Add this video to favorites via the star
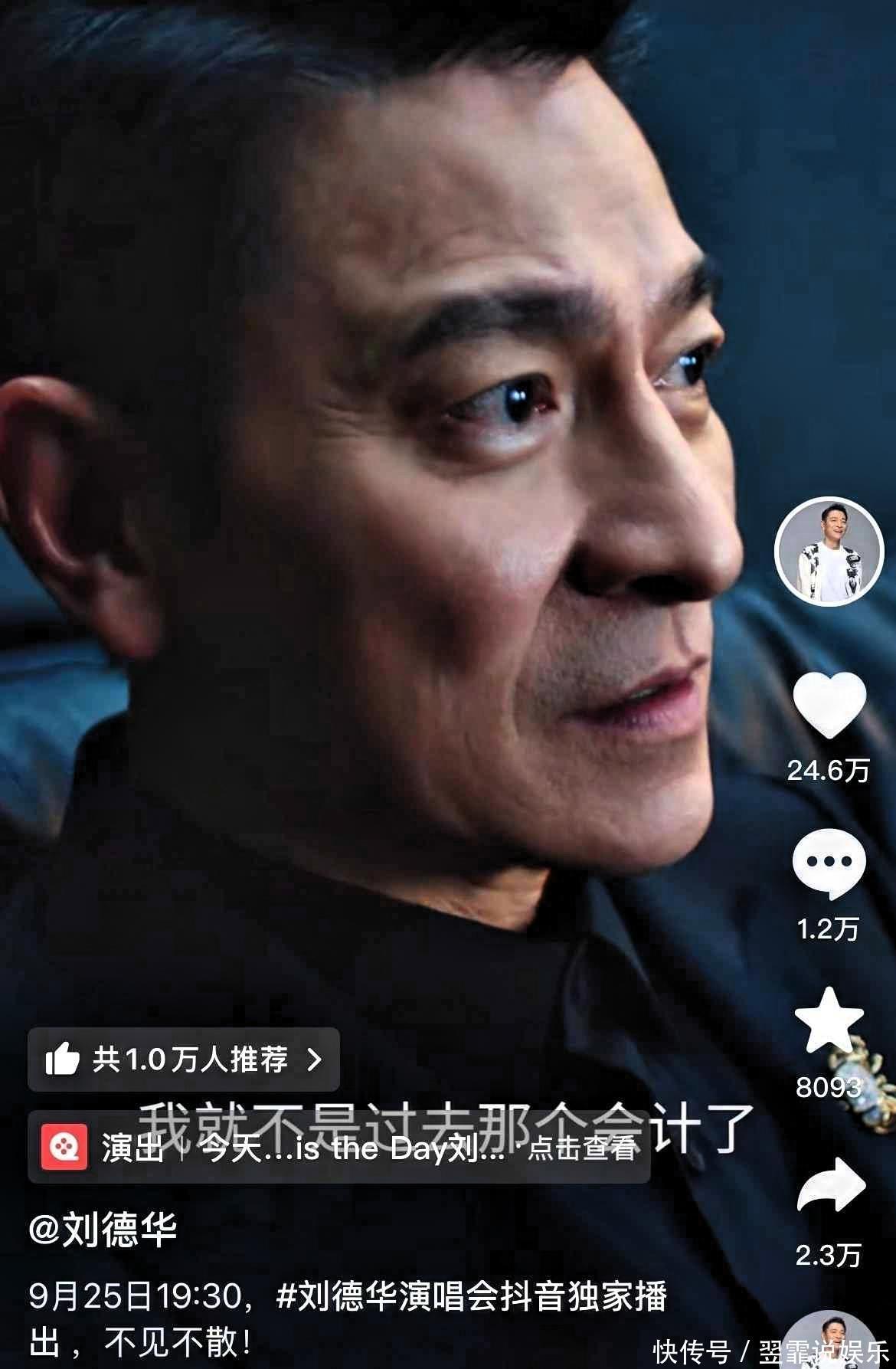 pyautogui.click(x=829, y=1021)
